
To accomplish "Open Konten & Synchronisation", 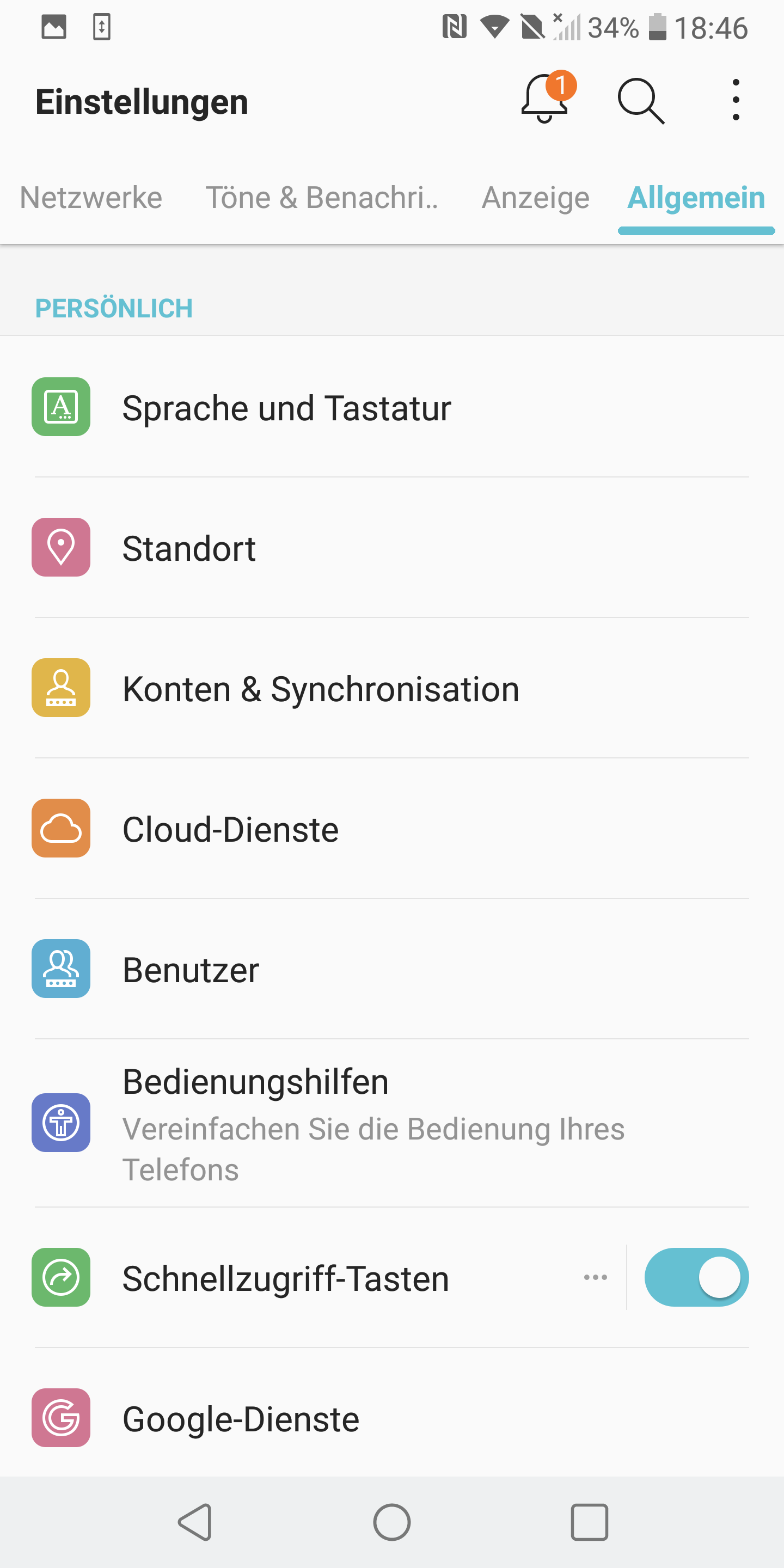I will click(321, 688).
